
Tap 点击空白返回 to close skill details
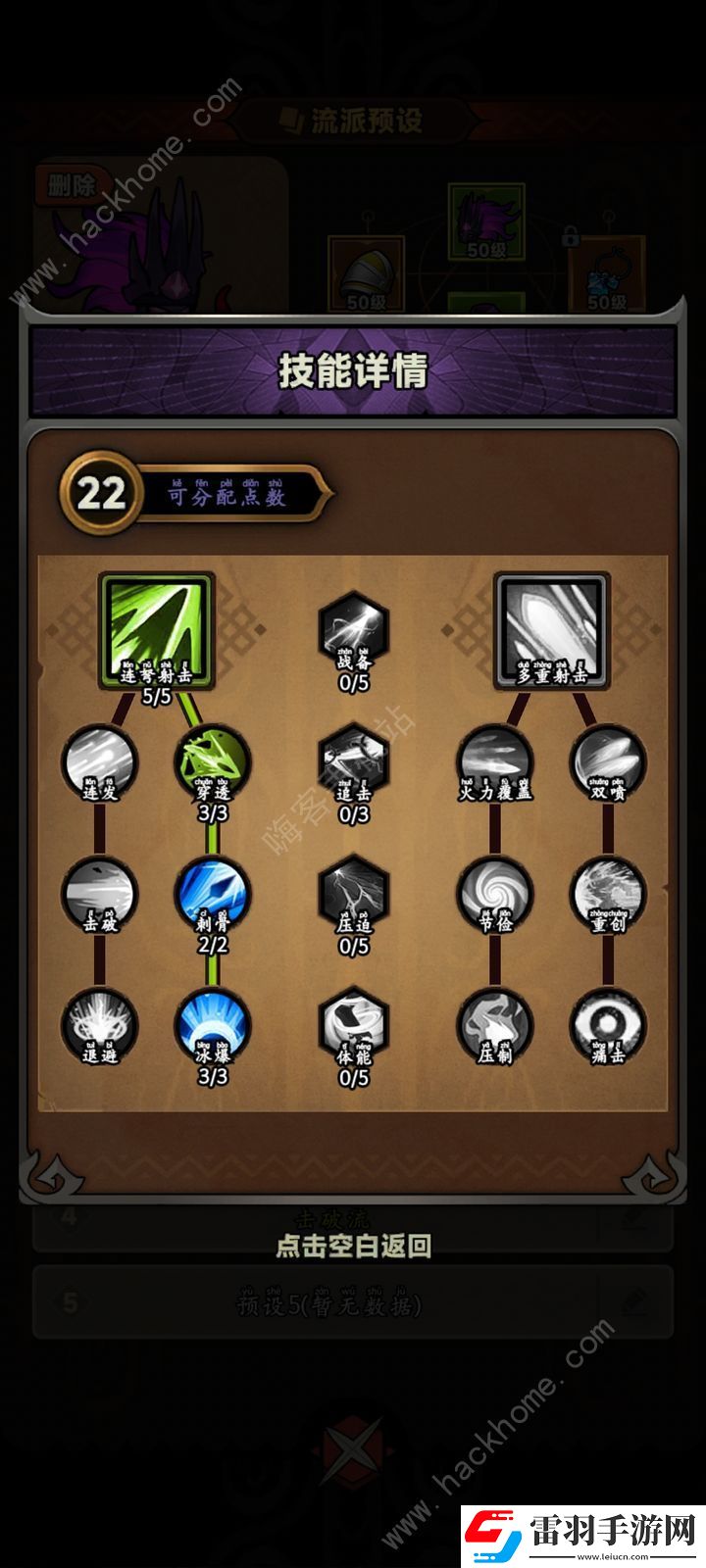353,1246
